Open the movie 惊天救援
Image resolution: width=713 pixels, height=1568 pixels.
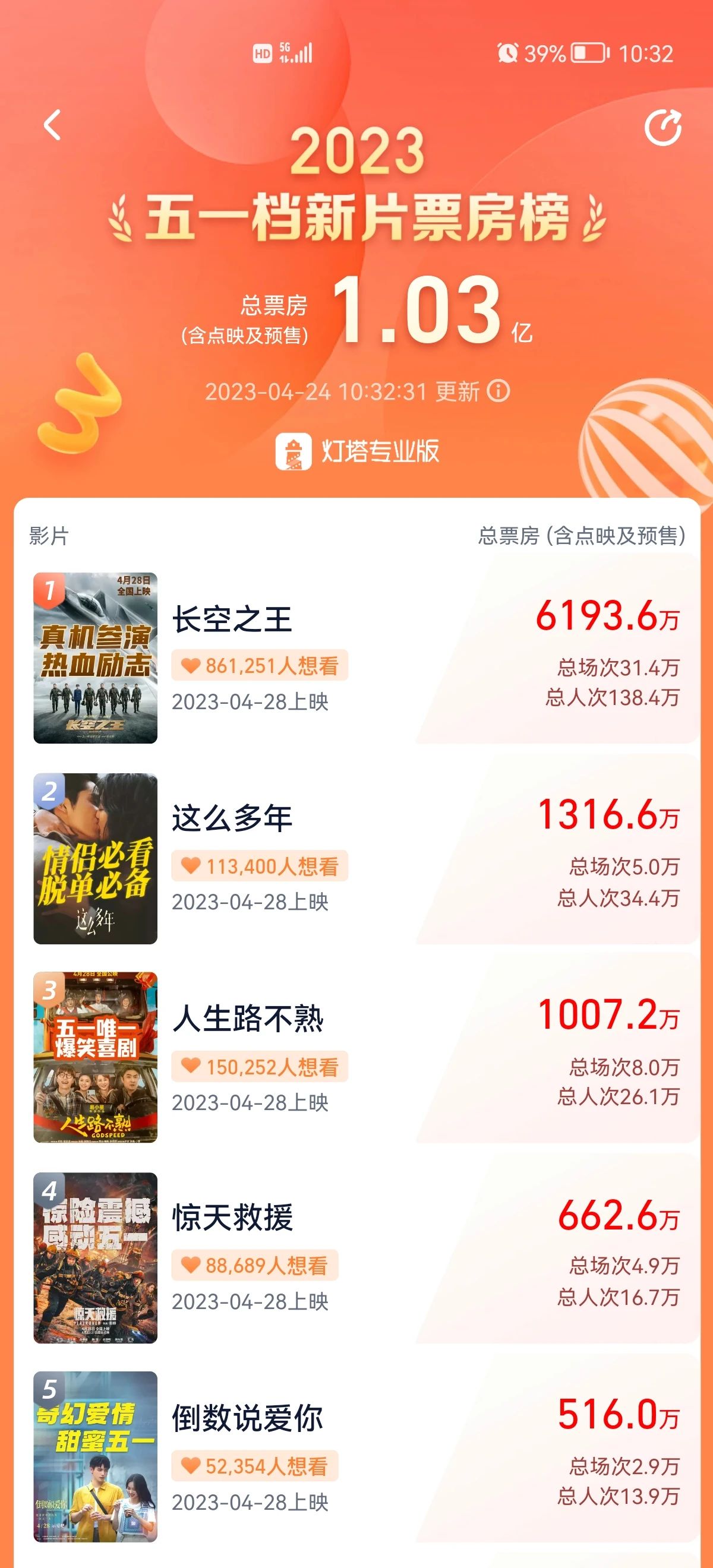232,1218
